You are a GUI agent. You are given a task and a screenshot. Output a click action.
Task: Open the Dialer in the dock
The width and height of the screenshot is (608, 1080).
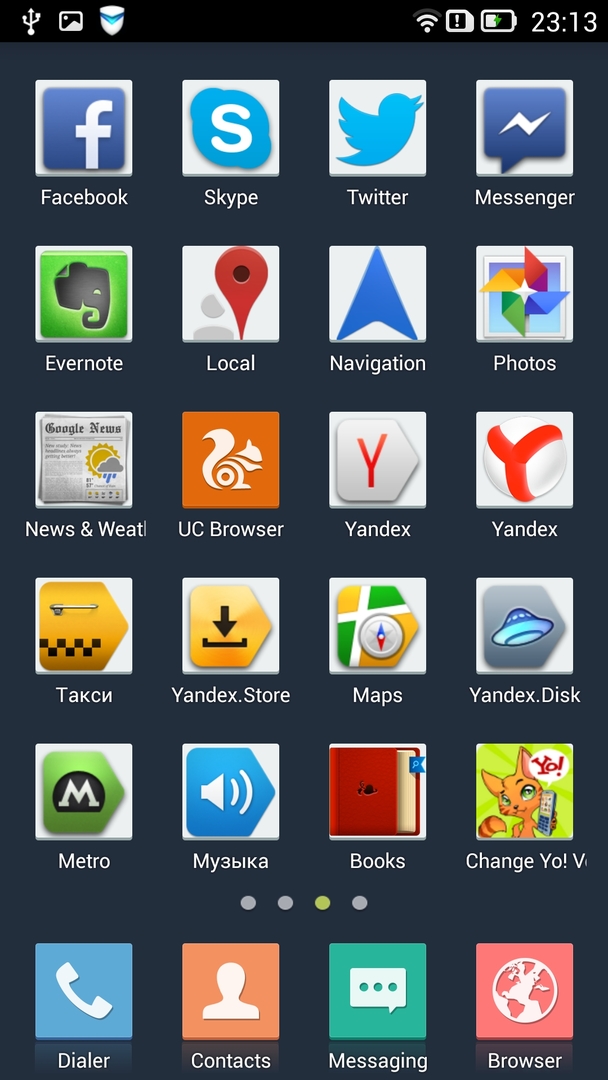pyautogui.click(x=84, y=992)
